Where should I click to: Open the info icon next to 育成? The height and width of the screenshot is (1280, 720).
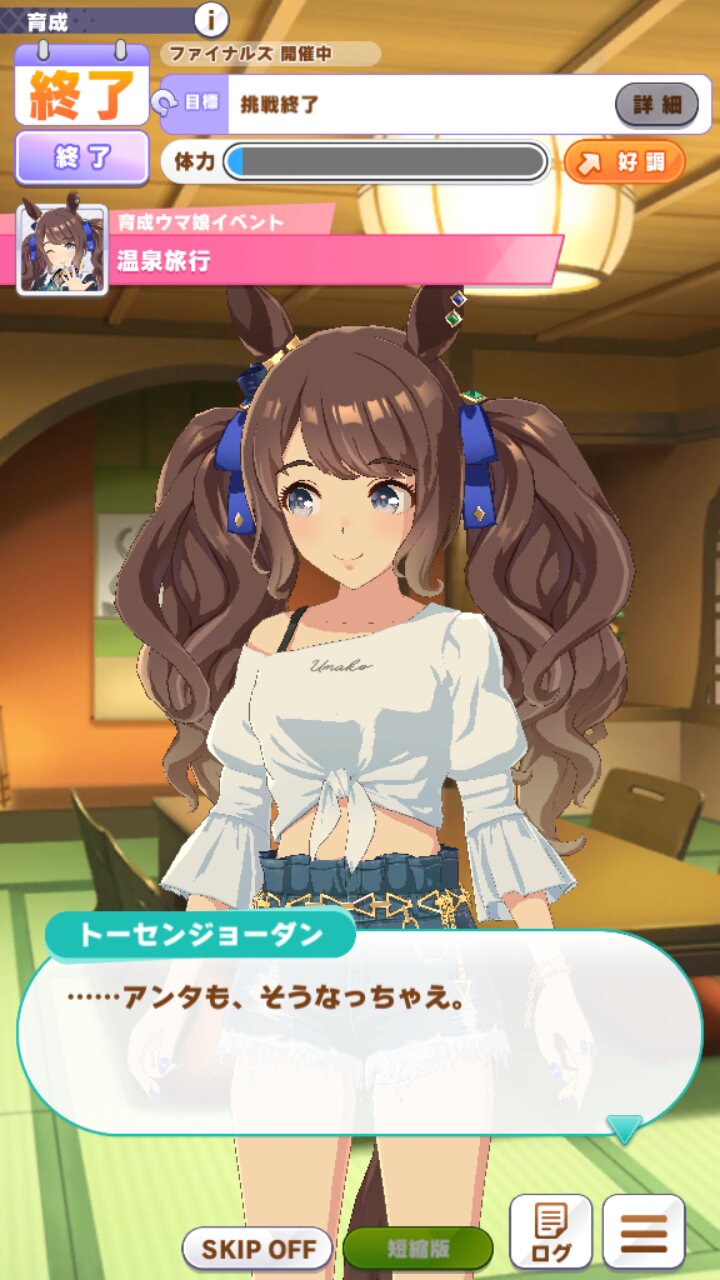(x=210, y=18)
